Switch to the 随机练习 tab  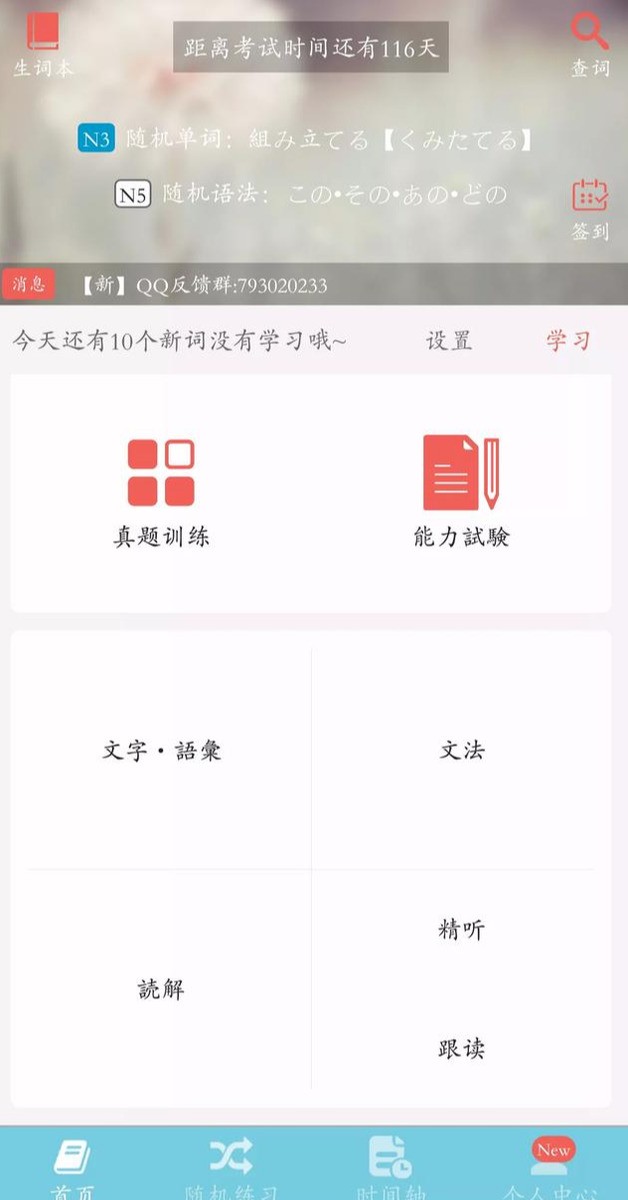click(x=231, y=1165)
